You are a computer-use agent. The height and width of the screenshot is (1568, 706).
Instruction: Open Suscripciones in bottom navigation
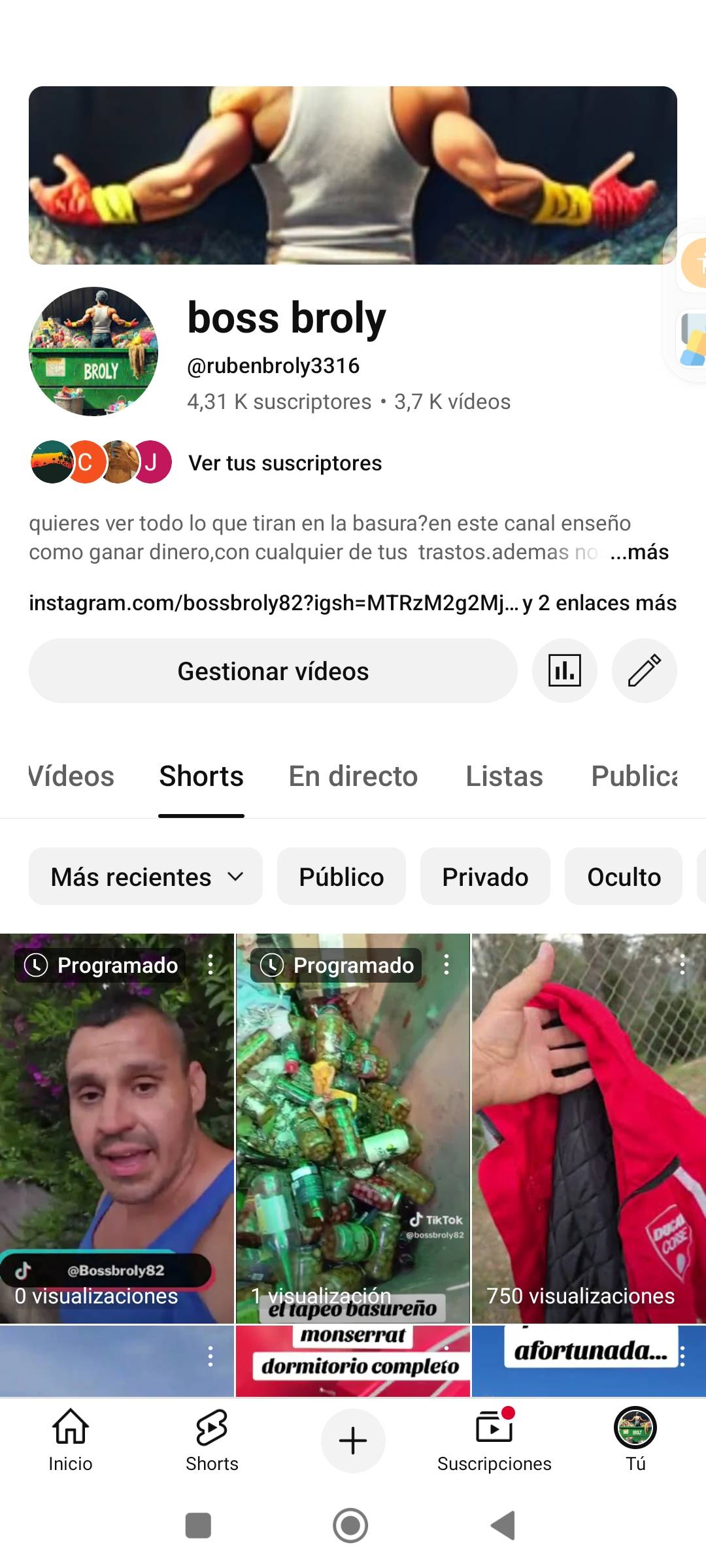(494, 1440)
